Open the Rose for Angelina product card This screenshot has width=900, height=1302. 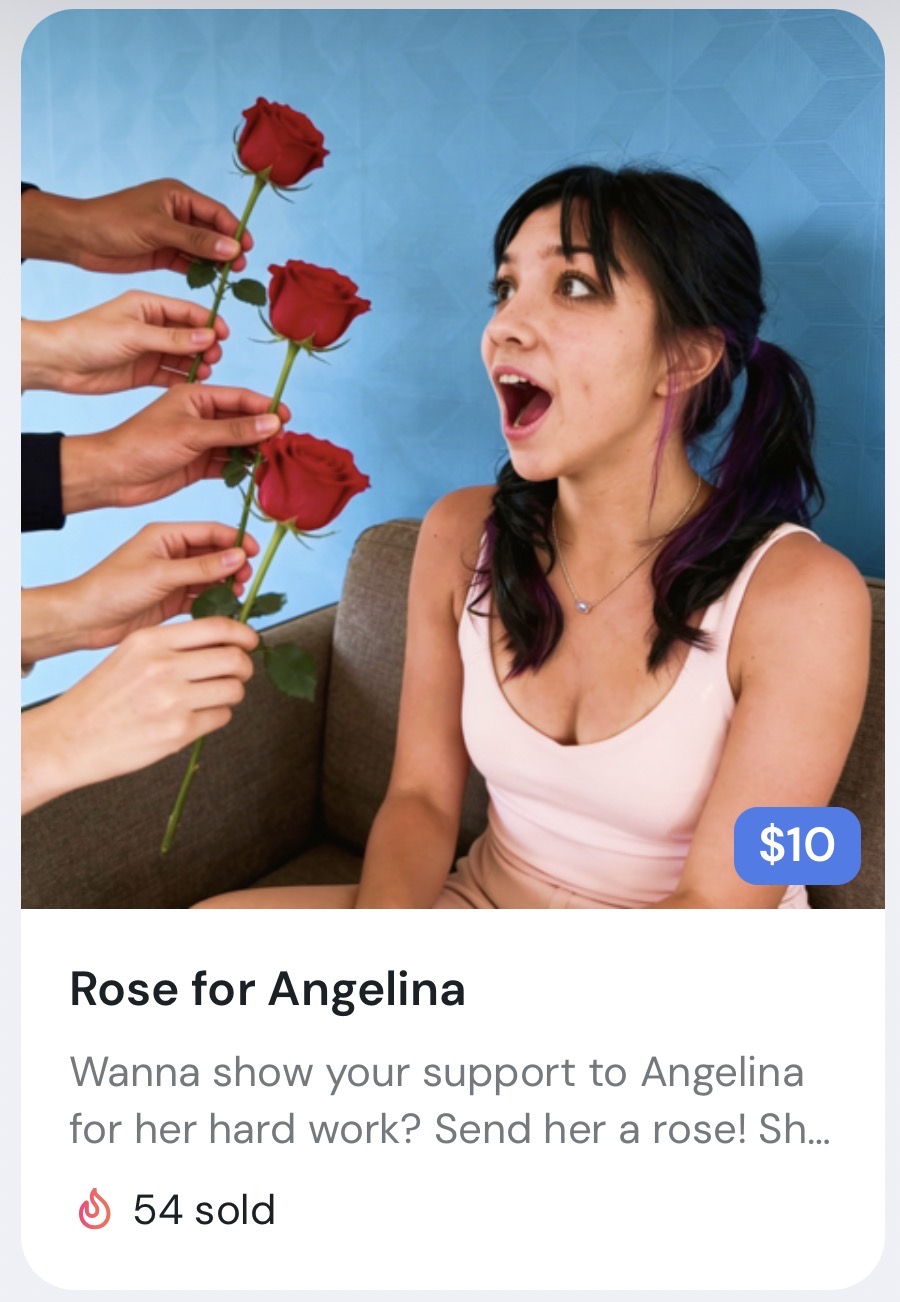[x=267, y=989]
